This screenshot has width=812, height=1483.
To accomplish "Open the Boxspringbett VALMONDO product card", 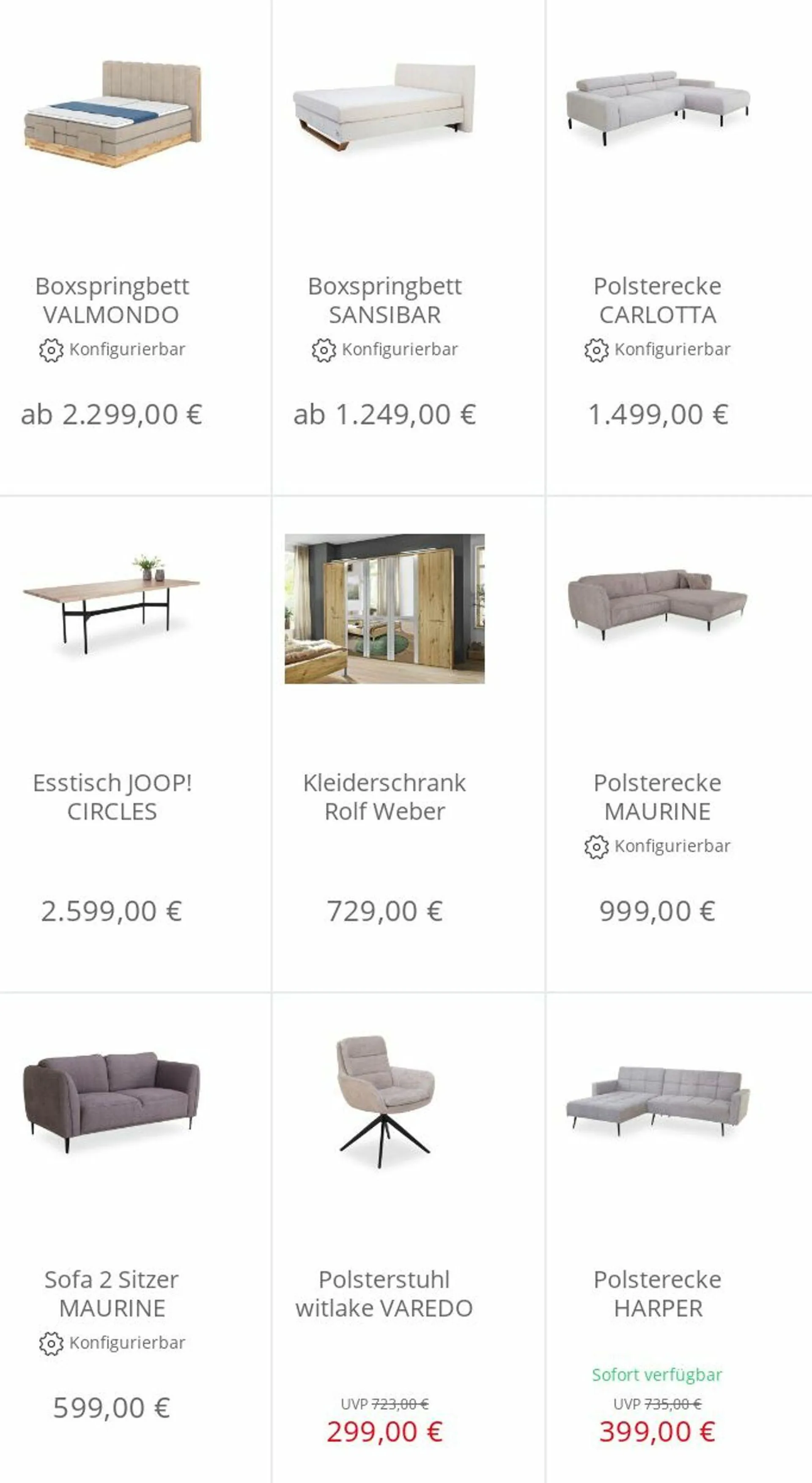I will [x=112, y=300].
